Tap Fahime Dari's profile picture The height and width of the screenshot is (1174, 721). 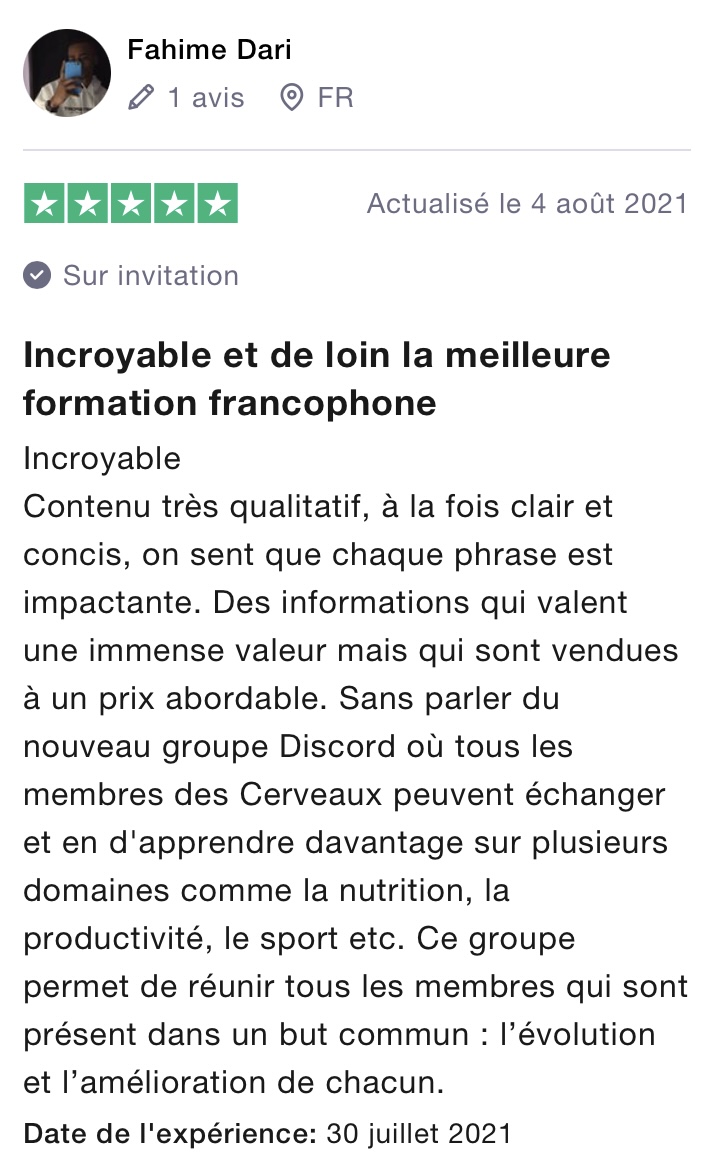point(67,73)
